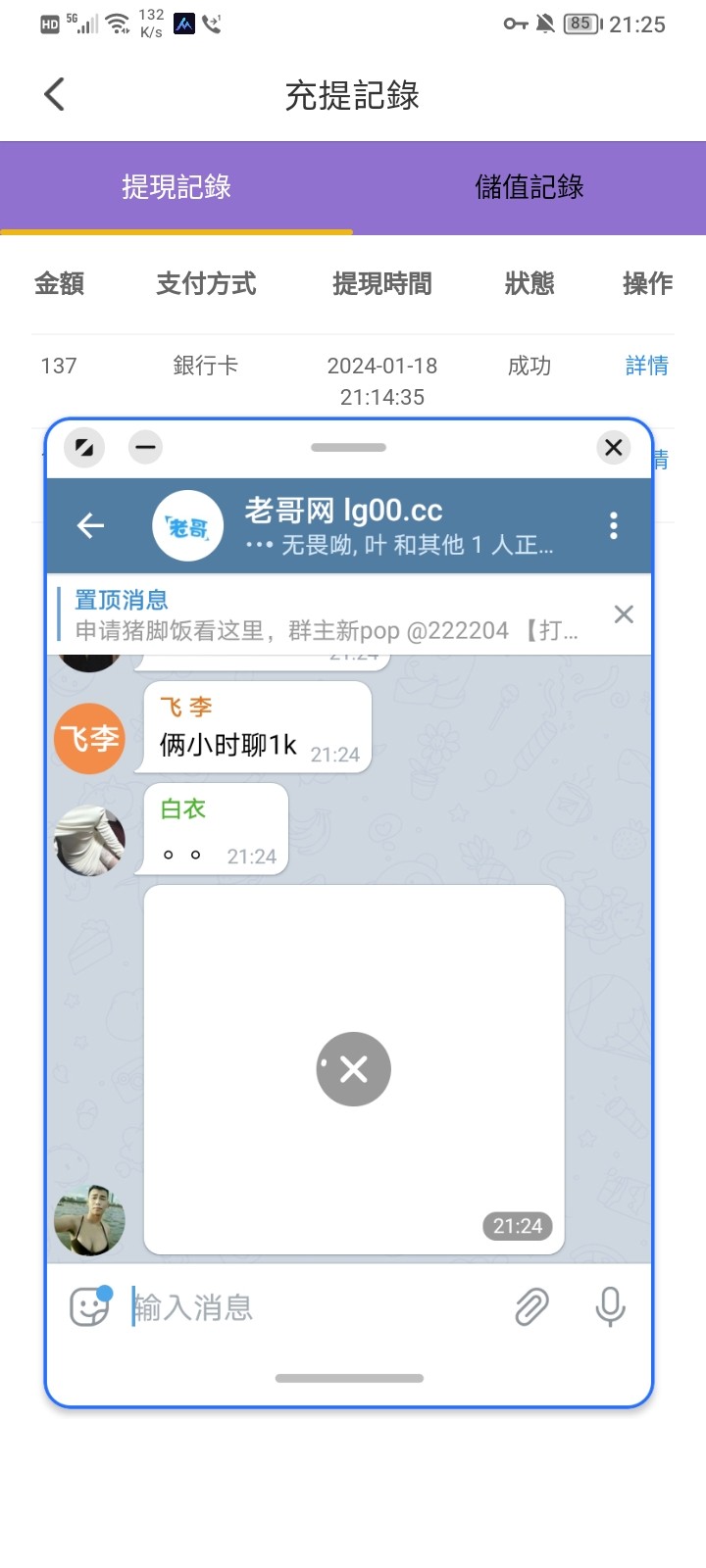
Task: Go back from the 老哥网 chat
Action: coord(90,526)
